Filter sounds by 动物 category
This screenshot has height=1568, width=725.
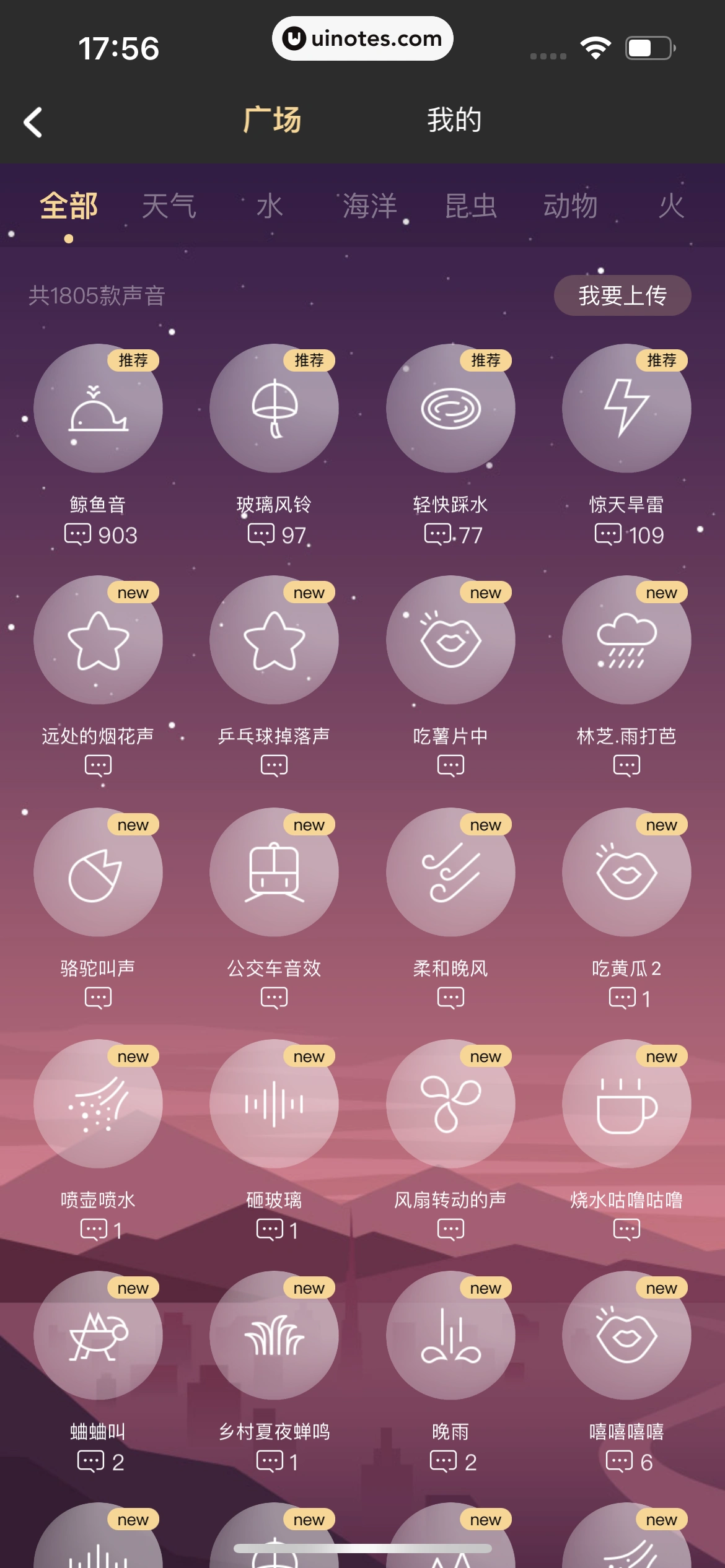click(x=570, y=206)
